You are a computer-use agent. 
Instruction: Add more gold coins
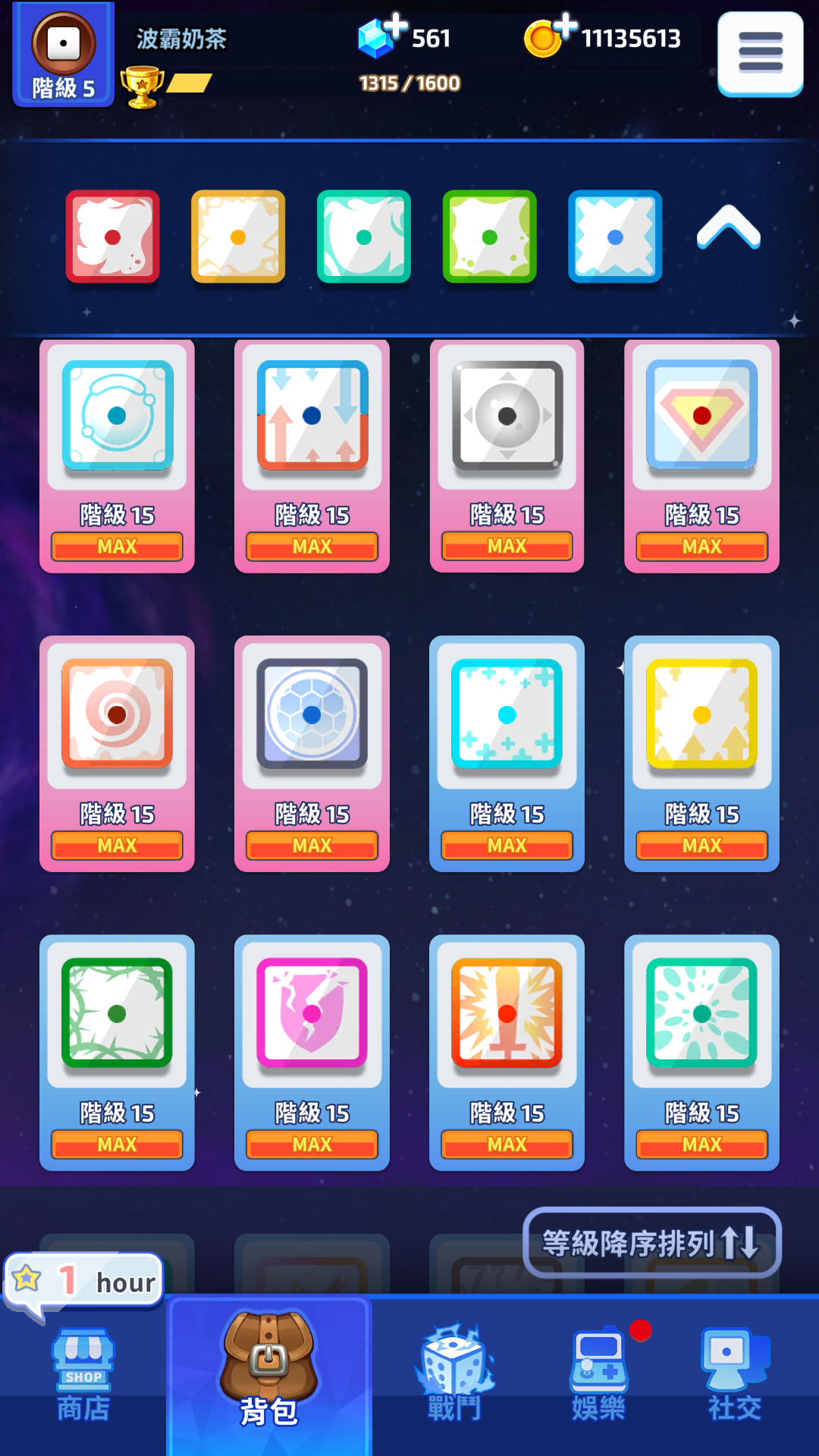coord(564,27)
